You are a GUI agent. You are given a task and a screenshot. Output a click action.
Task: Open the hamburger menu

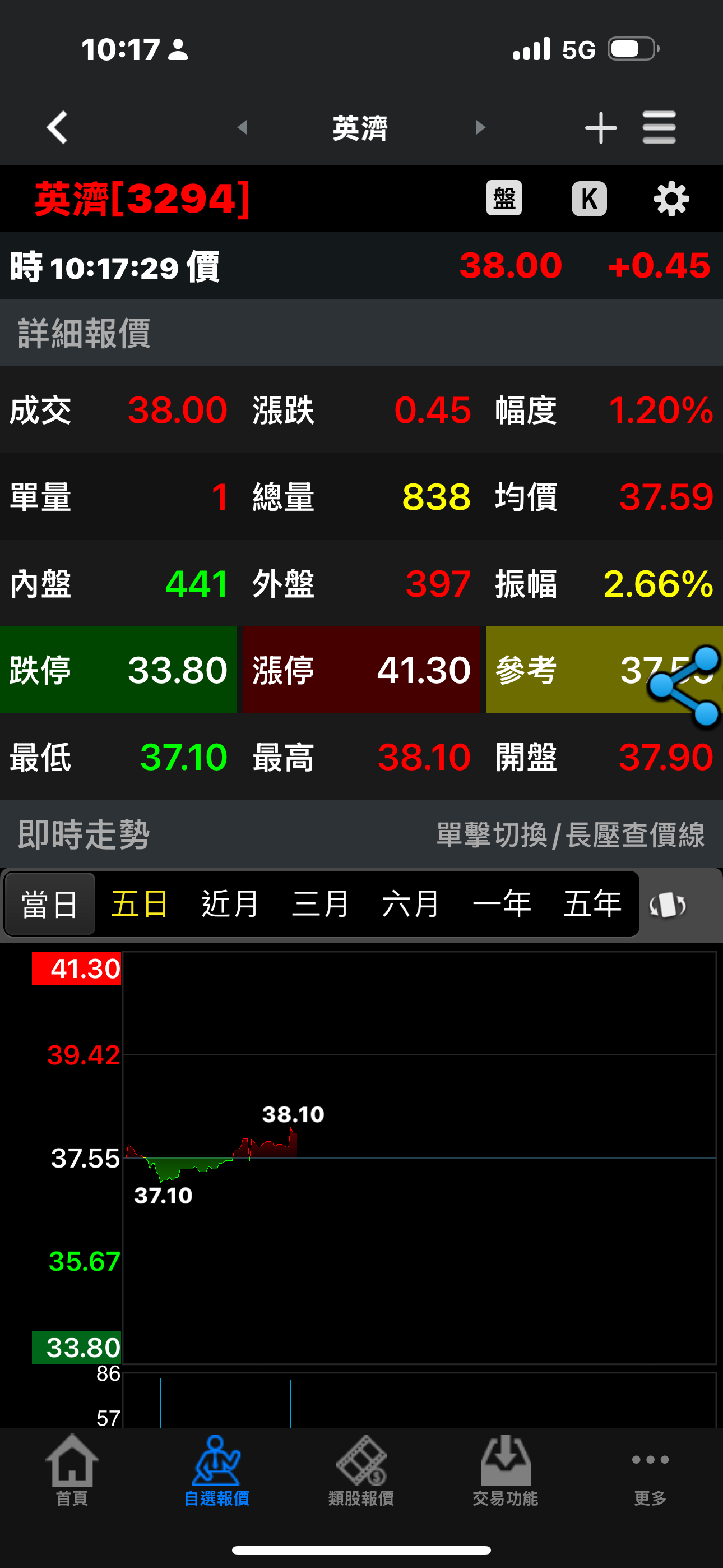tap(659, 128)
